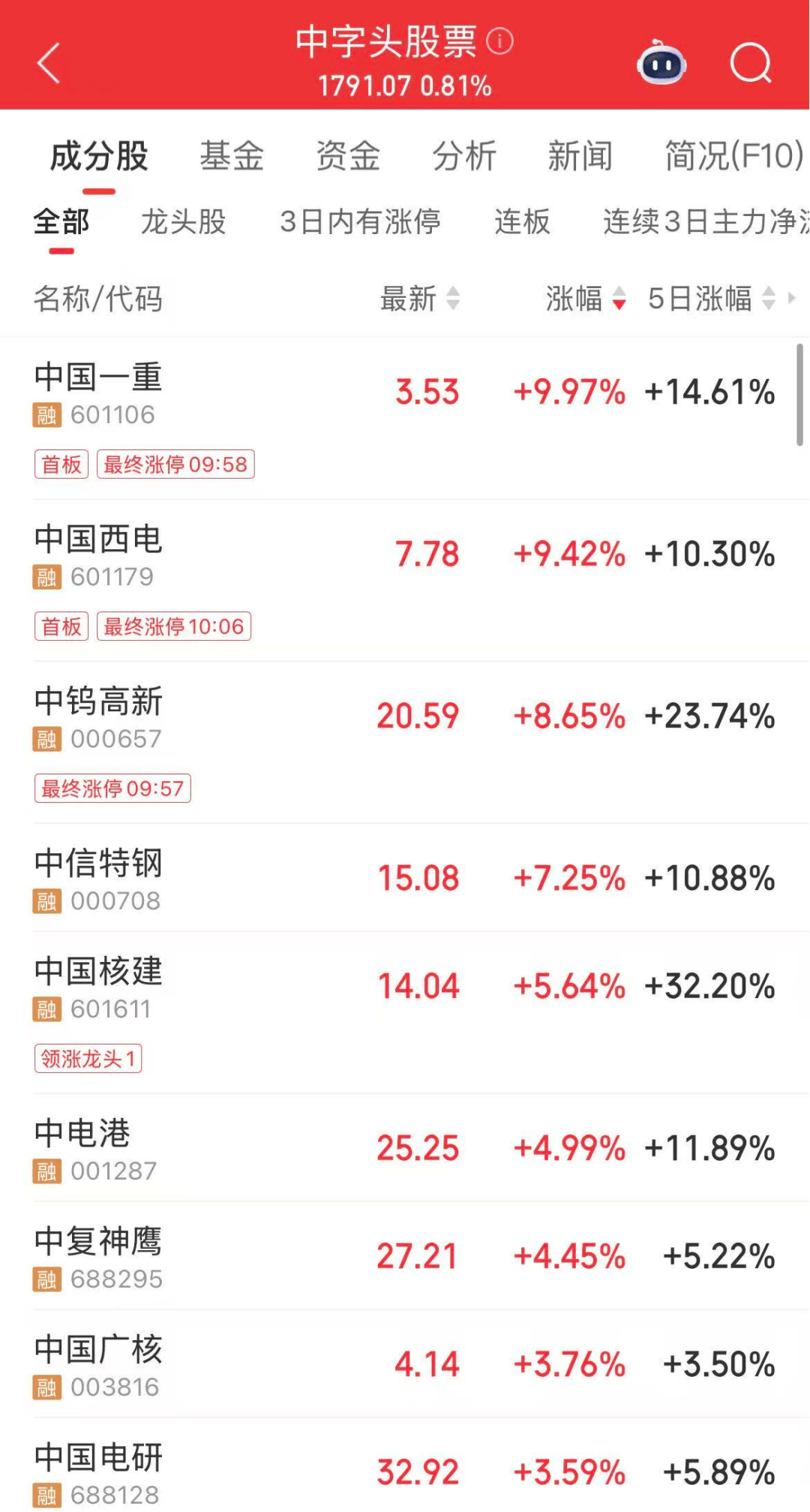Tap the 最终涨停 09:57 tag under 中钨高新
Screen dimensions: 810x1512
coord(112,789)
